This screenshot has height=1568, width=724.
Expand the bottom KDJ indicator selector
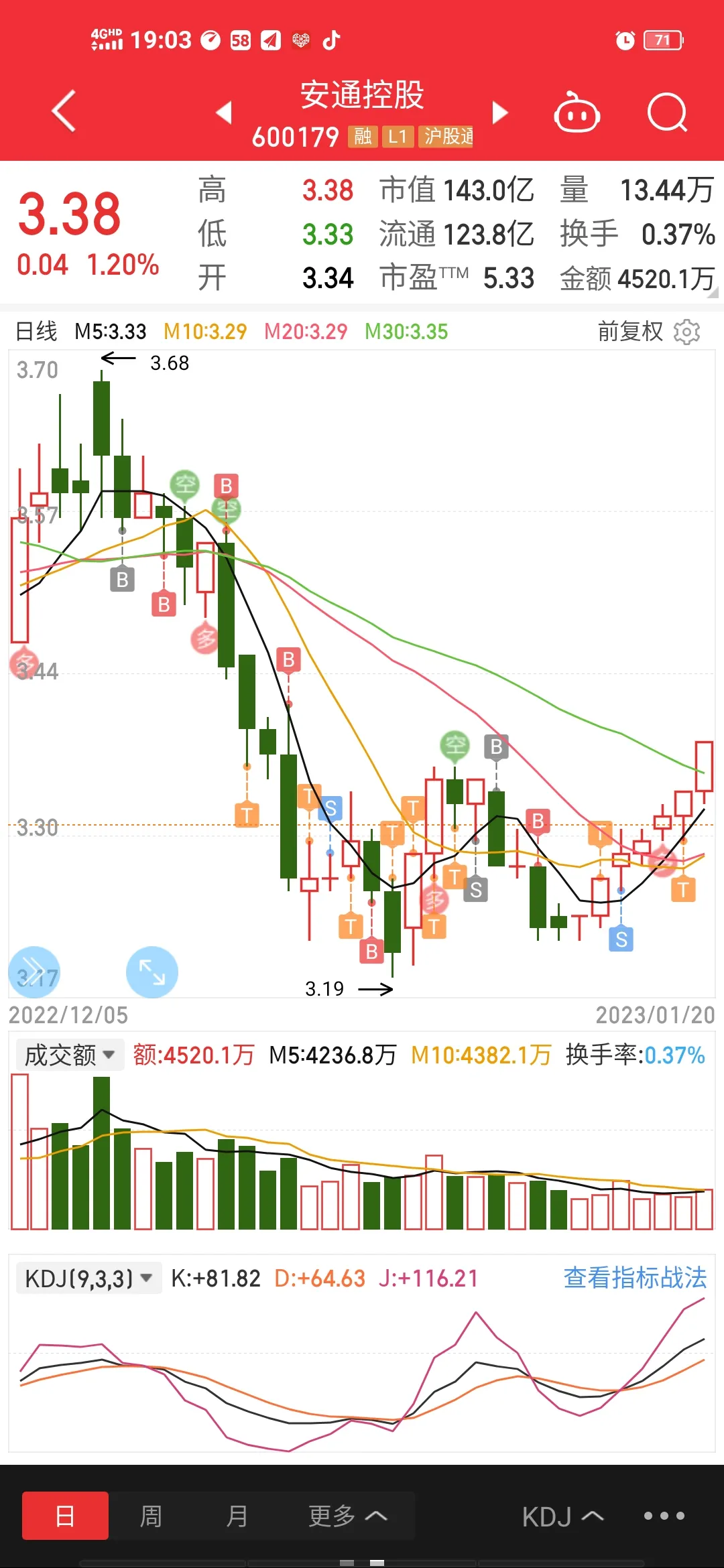562,1516
